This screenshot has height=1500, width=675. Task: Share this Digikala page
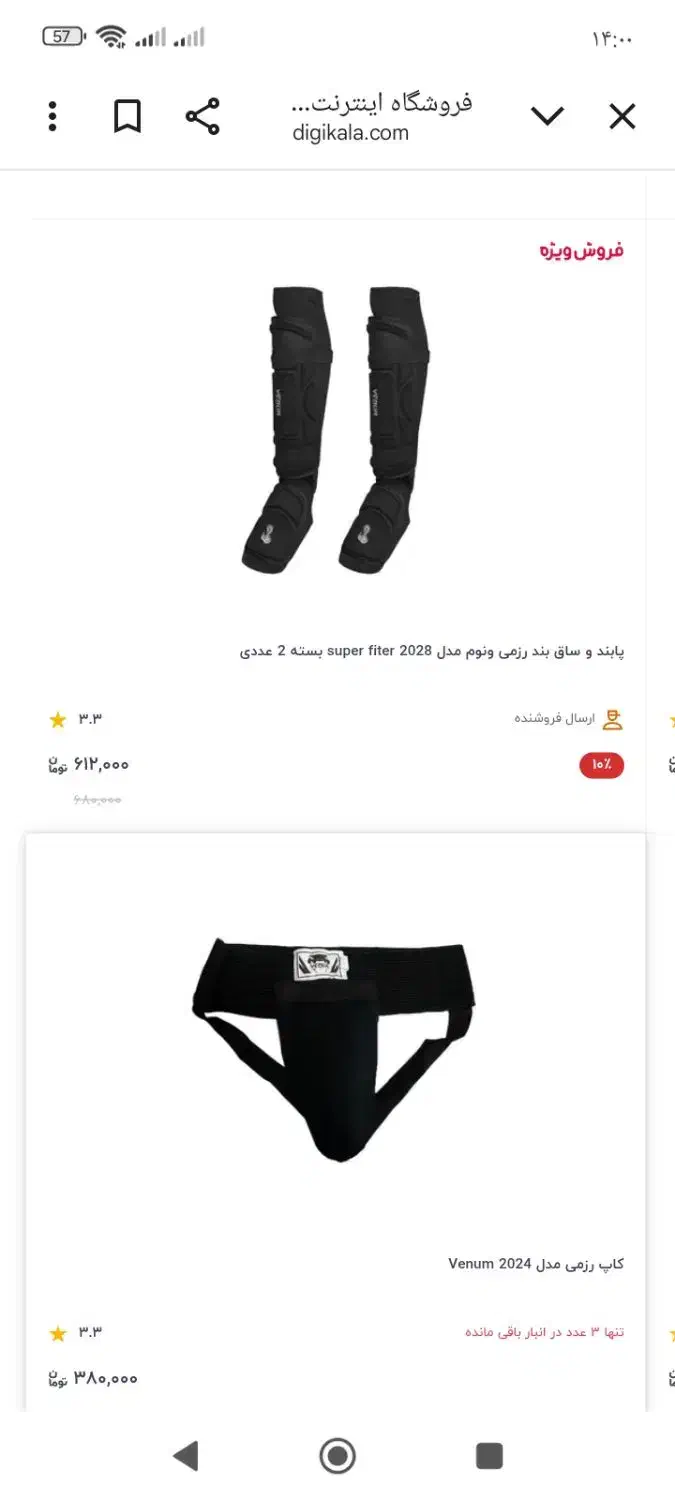click(202, 117)
